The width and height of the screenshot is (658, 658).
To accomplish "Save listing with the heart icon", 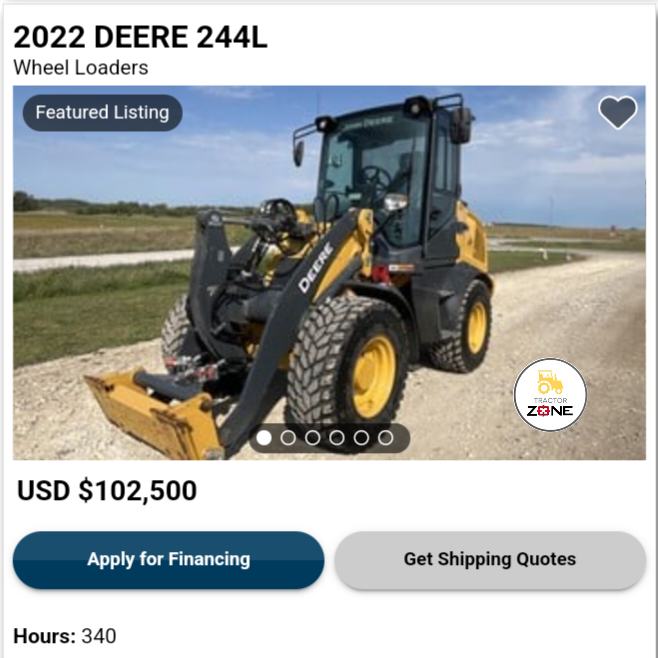I will point(617,112).
